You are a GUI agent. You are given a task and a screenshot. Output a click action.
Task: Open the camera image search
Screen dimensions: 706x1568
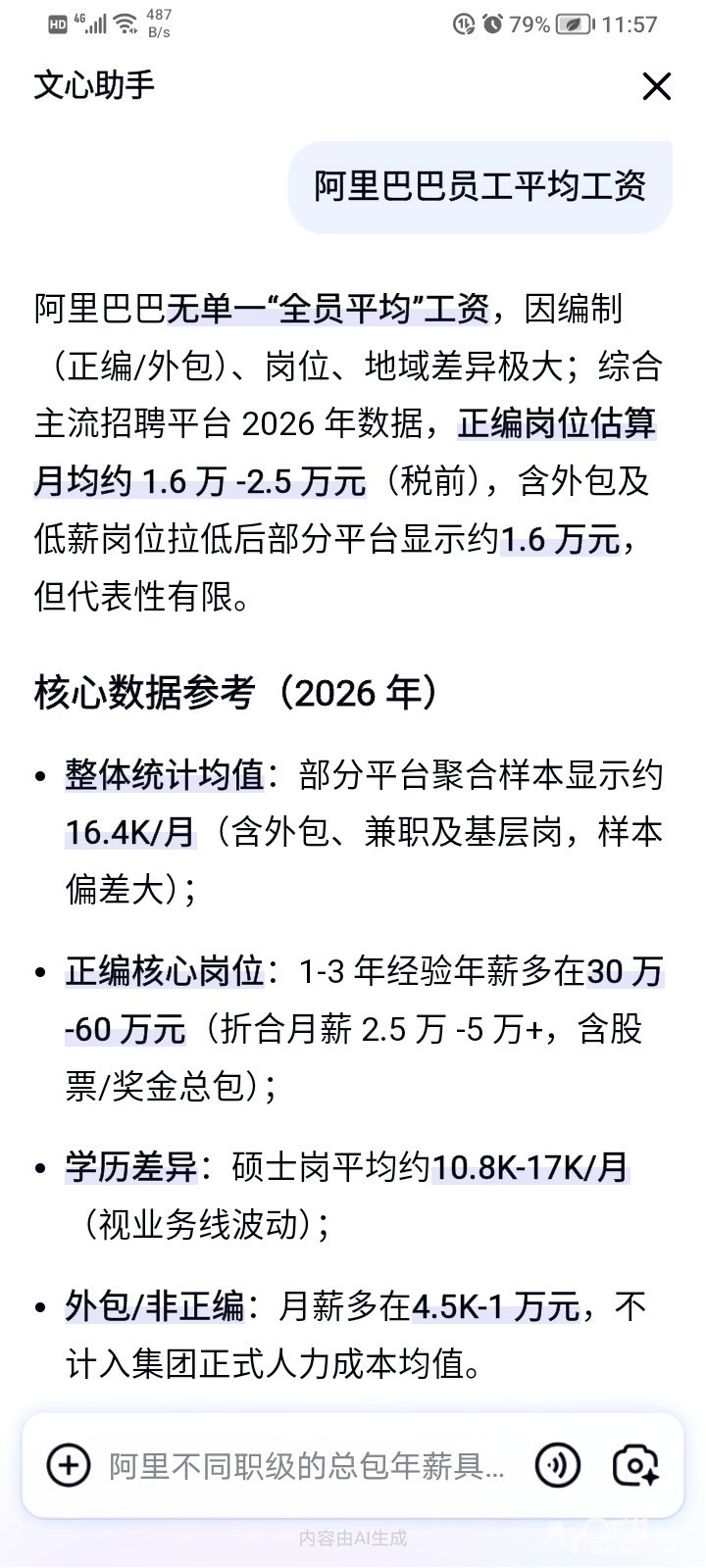click(635, 1465)
